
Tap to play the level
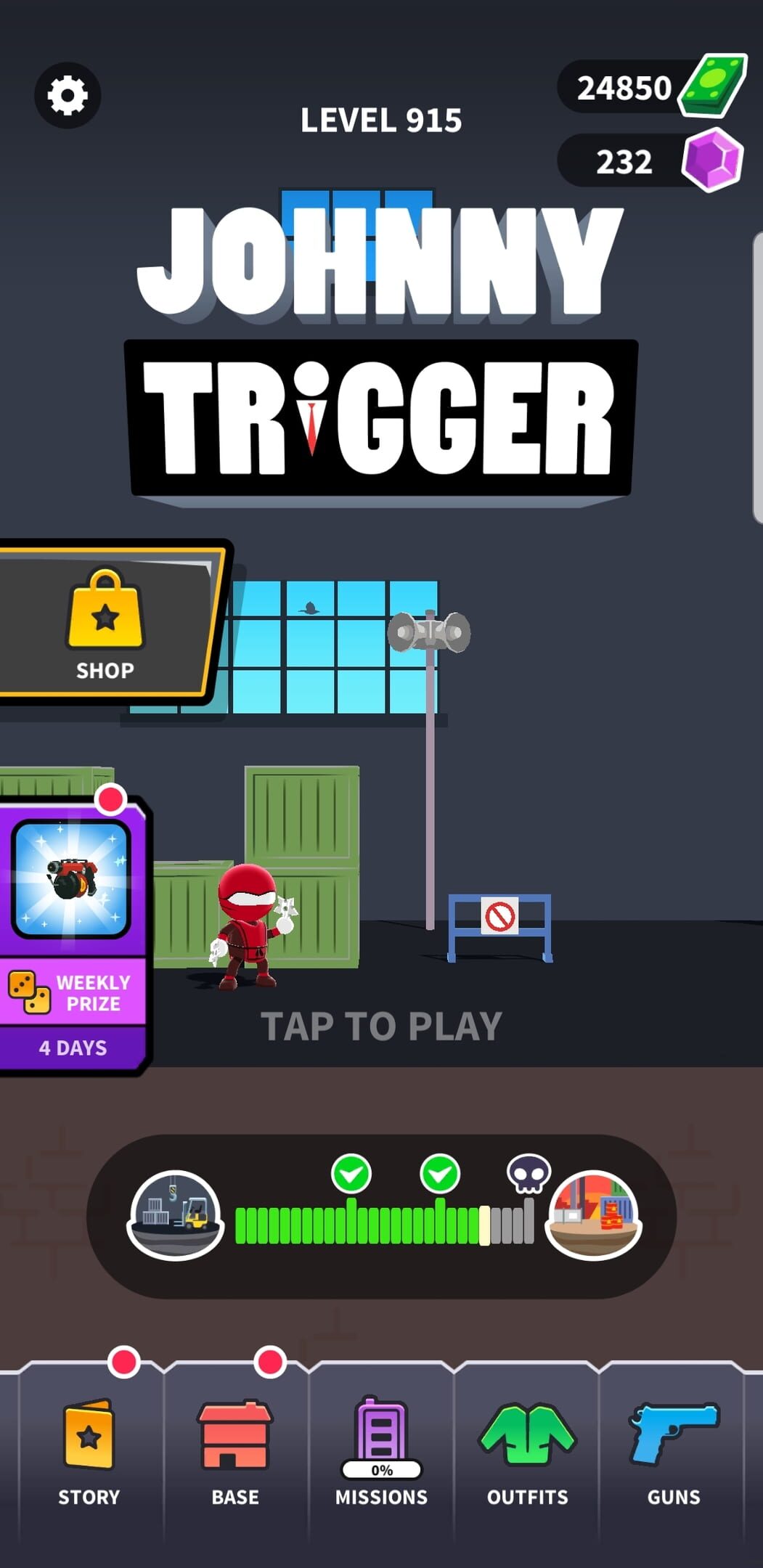[x=381, y=1025]
